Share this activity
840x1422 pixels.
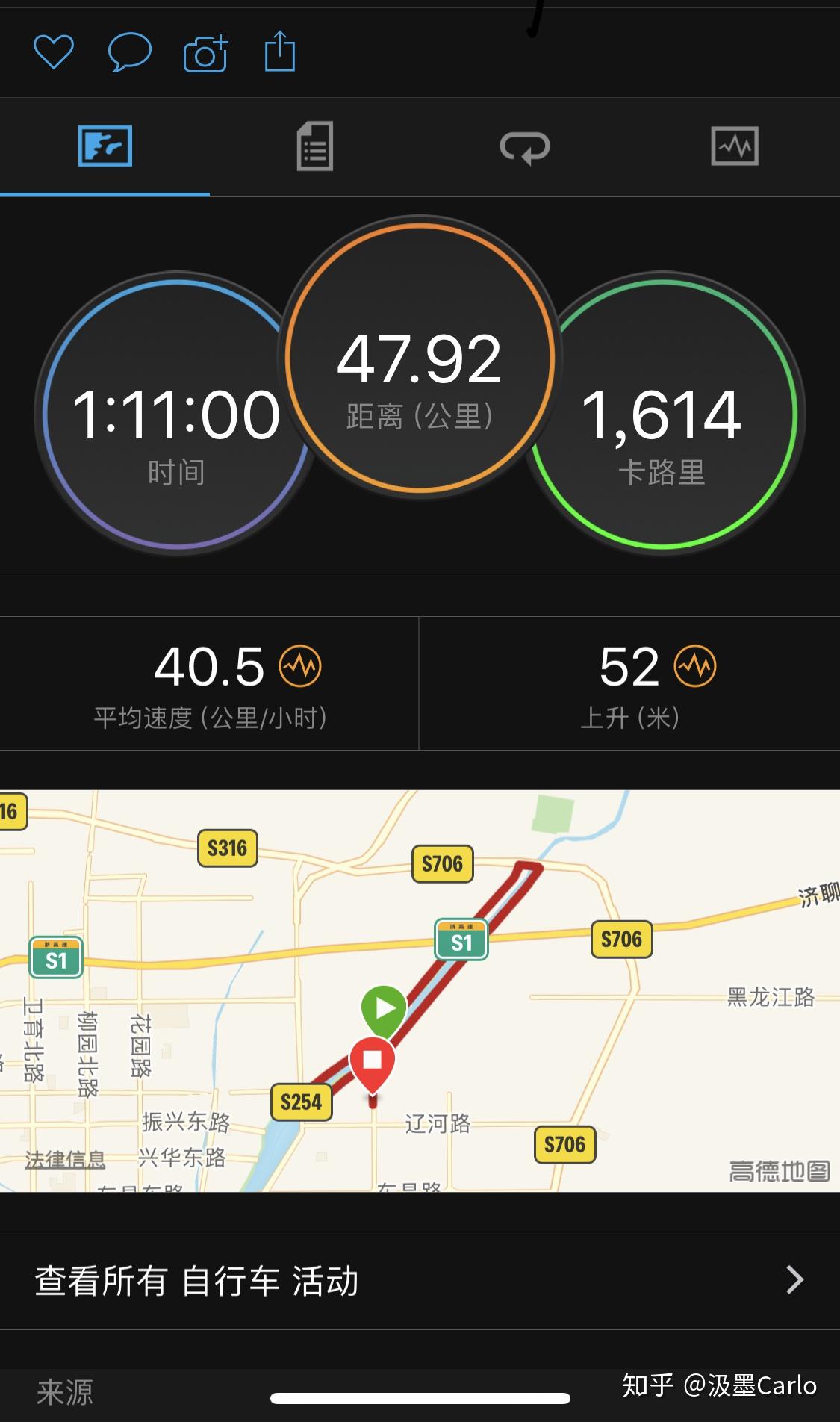pos(280,52)
